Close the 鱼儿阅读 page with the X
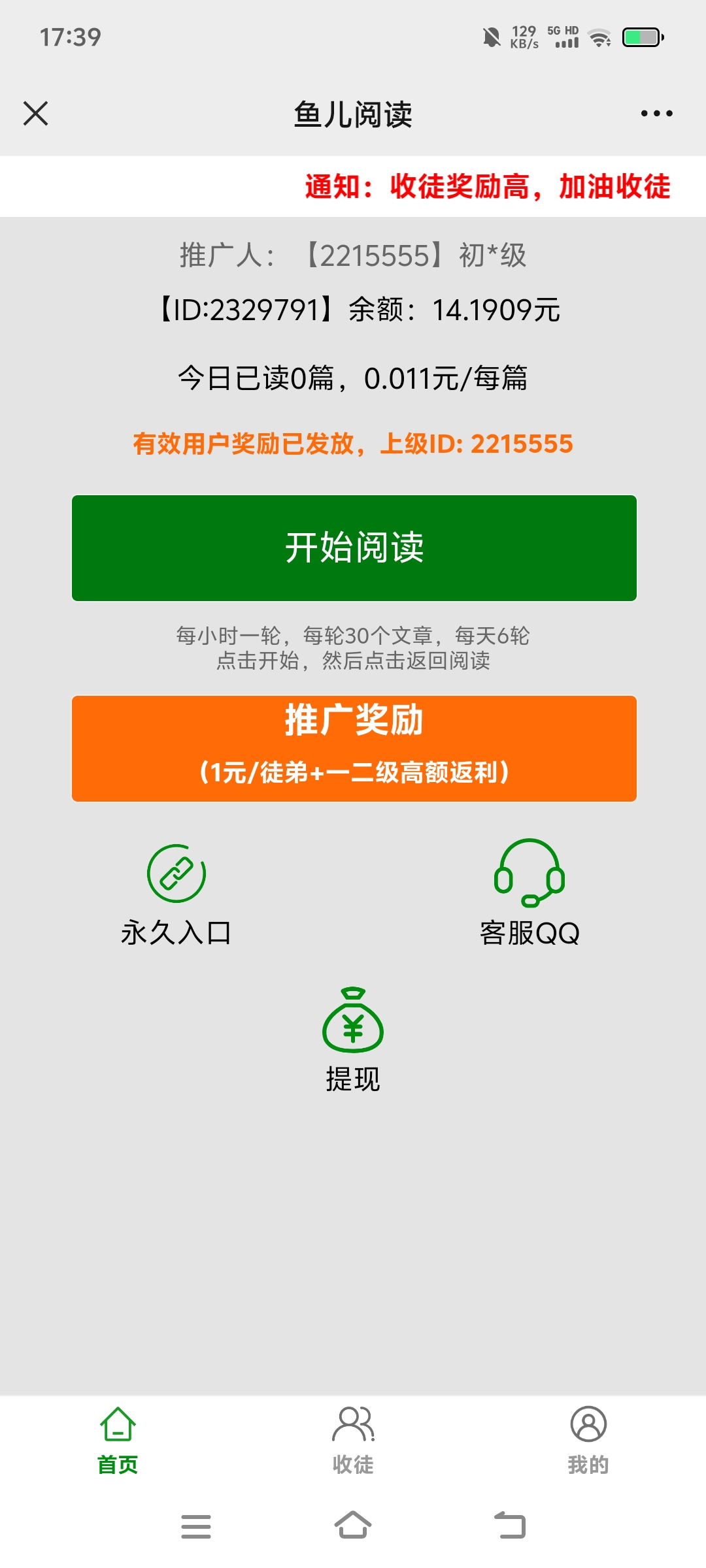Screen dimensions: 706x1568 pyautogui.click(x=36, y=113)
